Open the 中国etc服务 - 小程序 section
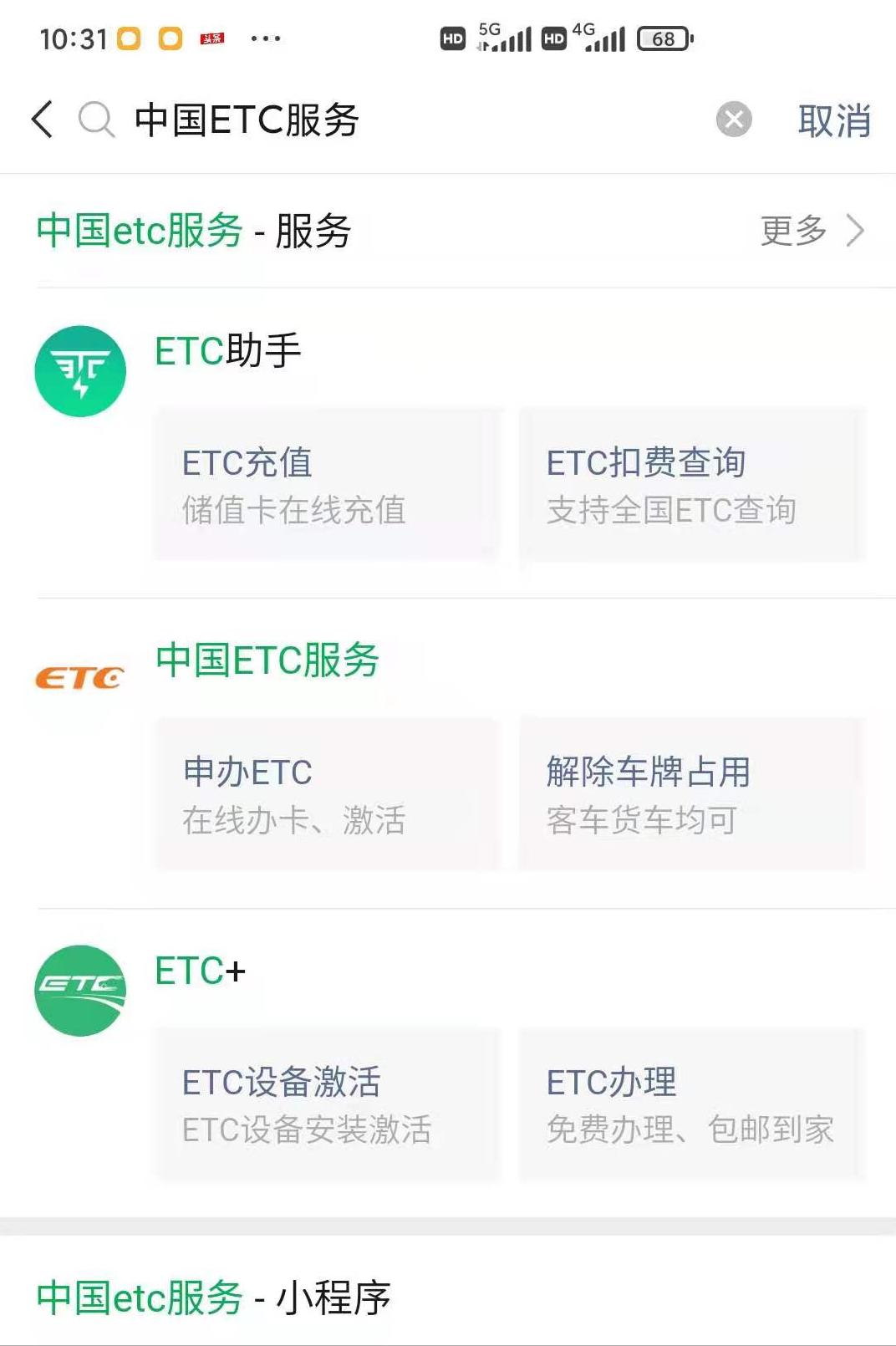Image resolution: width=896 pixels, height=1346 pixels. (213, 1298)
